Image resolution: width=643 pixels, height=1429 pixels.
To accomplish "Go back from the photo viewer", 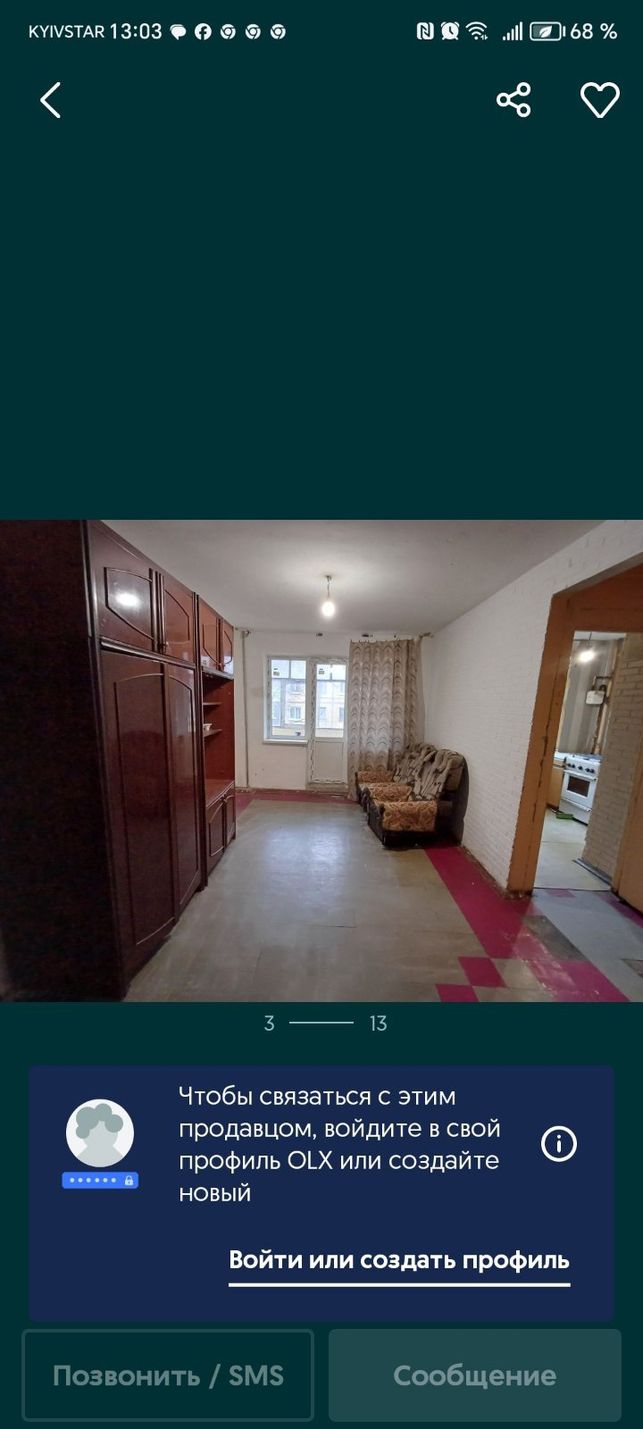I will click(50, 100).
